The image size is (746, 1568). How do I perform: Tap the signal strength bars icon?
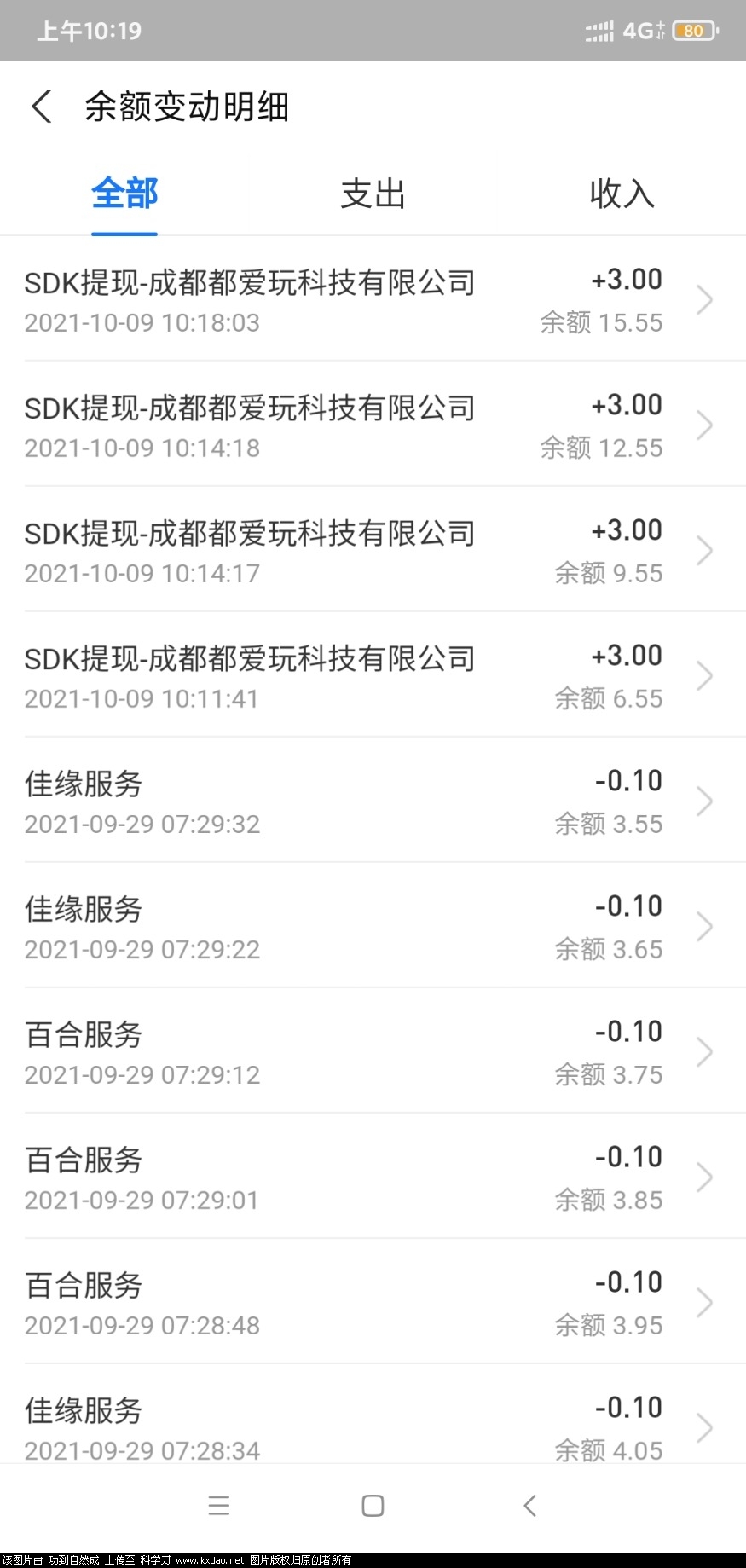click(x=599, y=31)
